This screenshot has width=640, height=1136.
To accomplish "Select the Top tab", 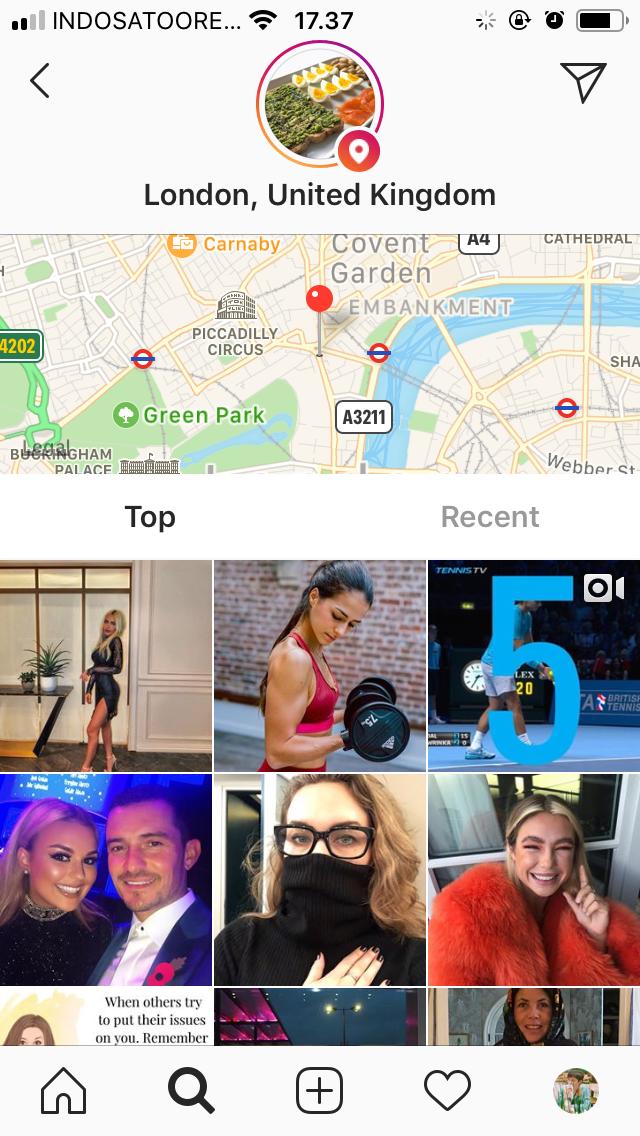I will coord(150,517).
